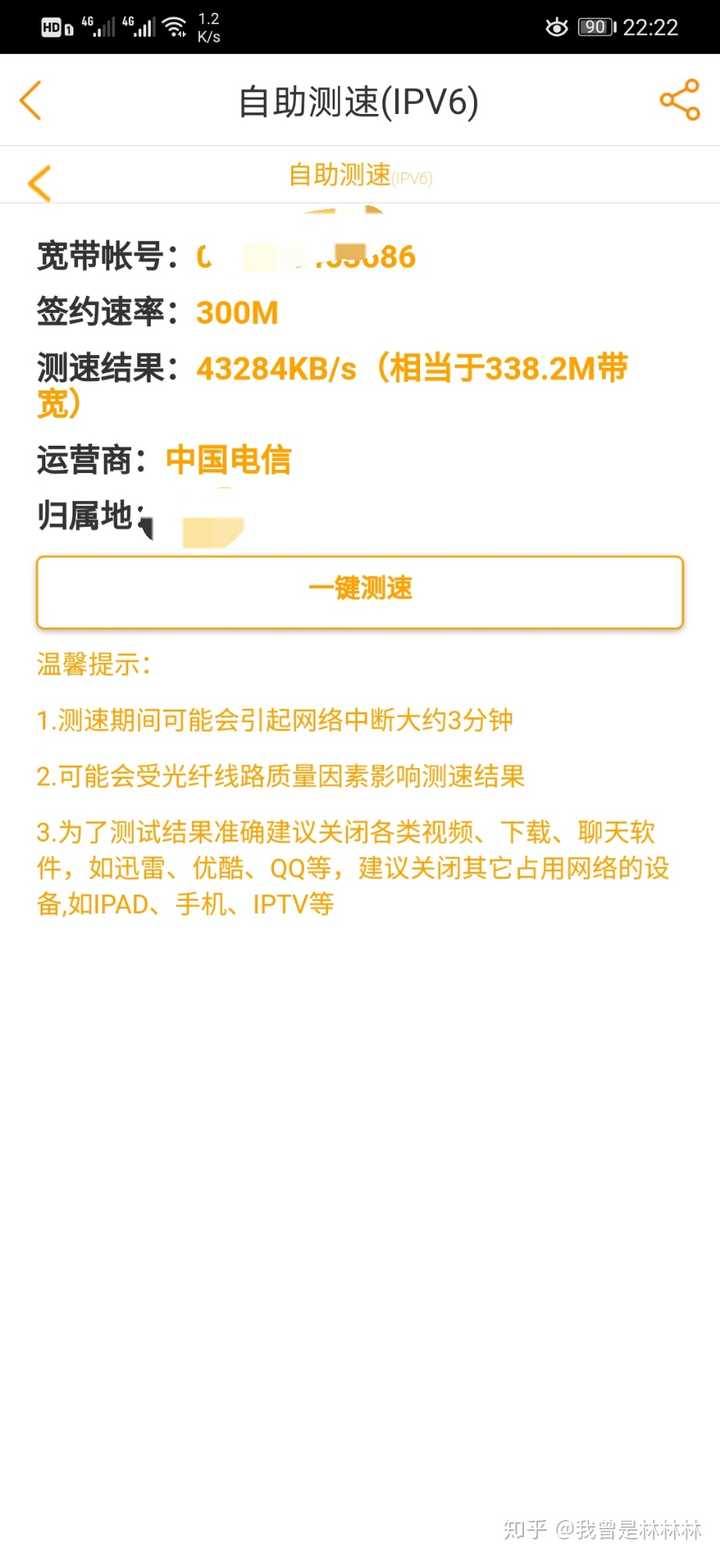Tap the share icon in the header
The height and width of the screenshot is (1559, 720).
point(678,99)
